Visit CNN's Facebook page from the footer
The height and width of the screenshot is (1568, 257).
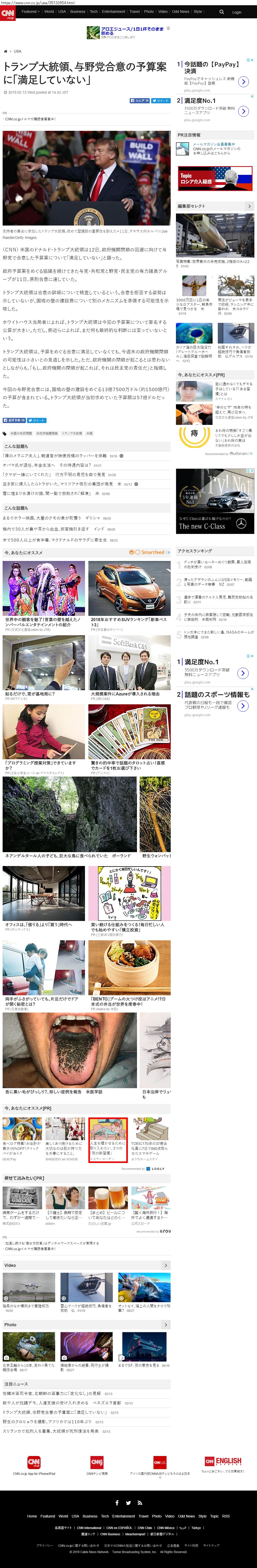(x=117, y=1503)
